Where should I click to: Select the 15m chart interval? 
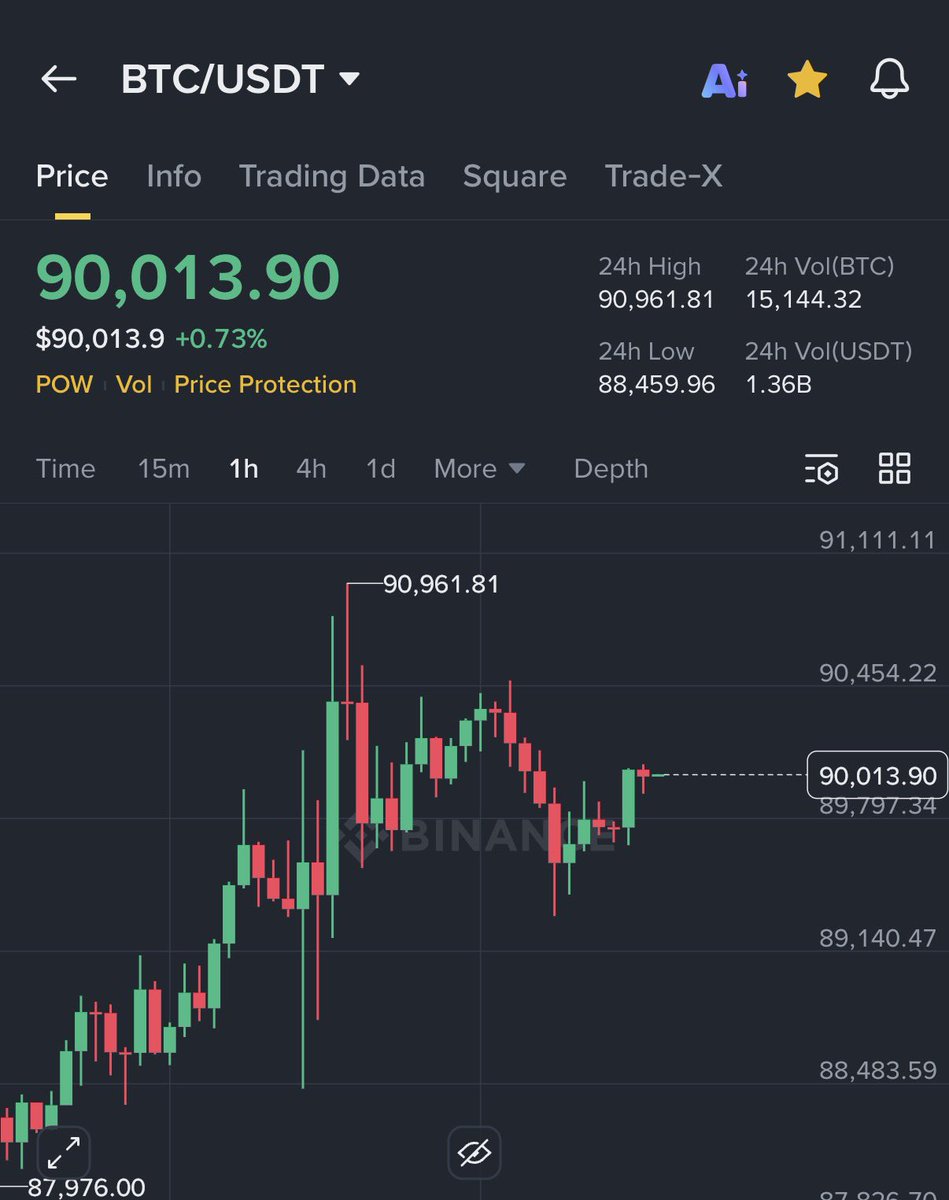[x=163, y=468]
